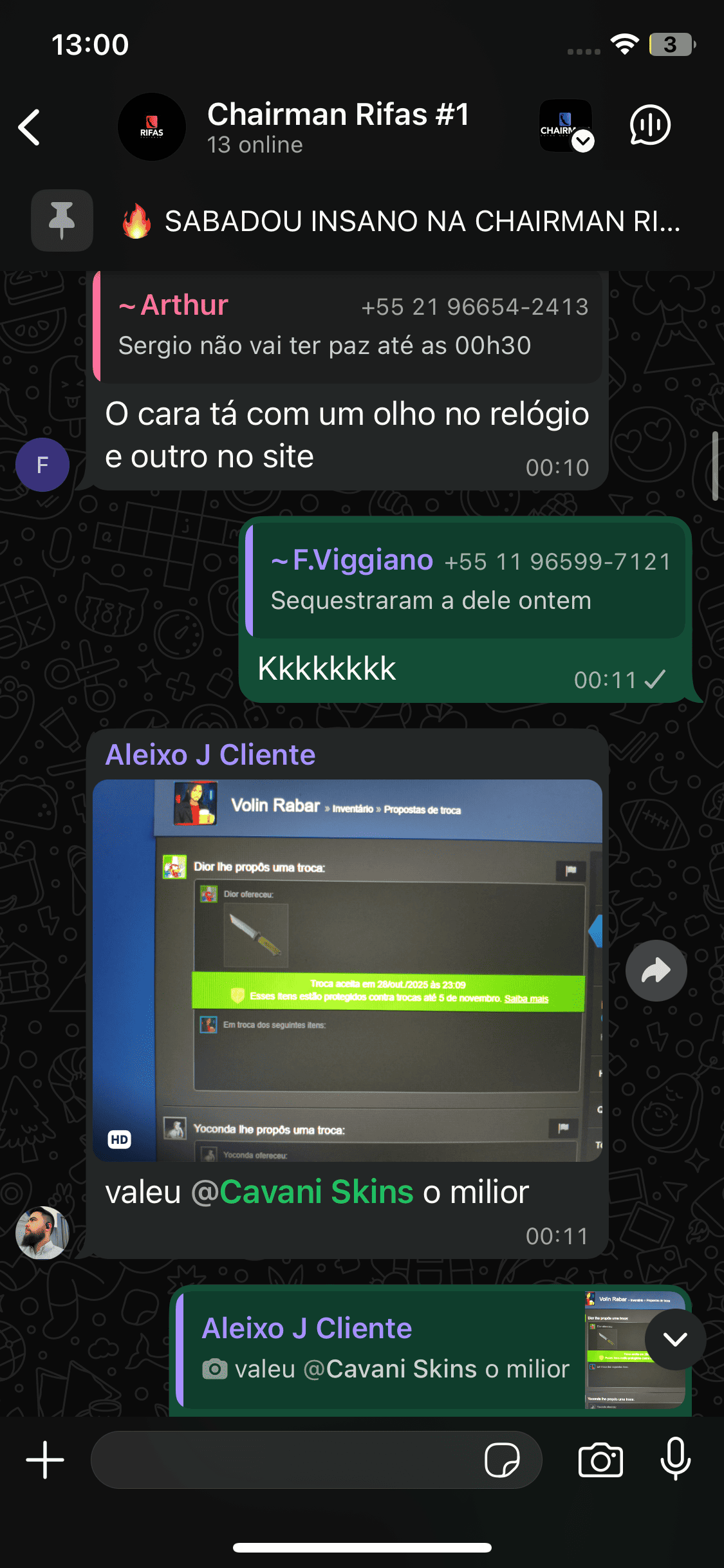Go back to the chat list
The height and width of the screenshot is (1568, 724).
coord(30,127)
